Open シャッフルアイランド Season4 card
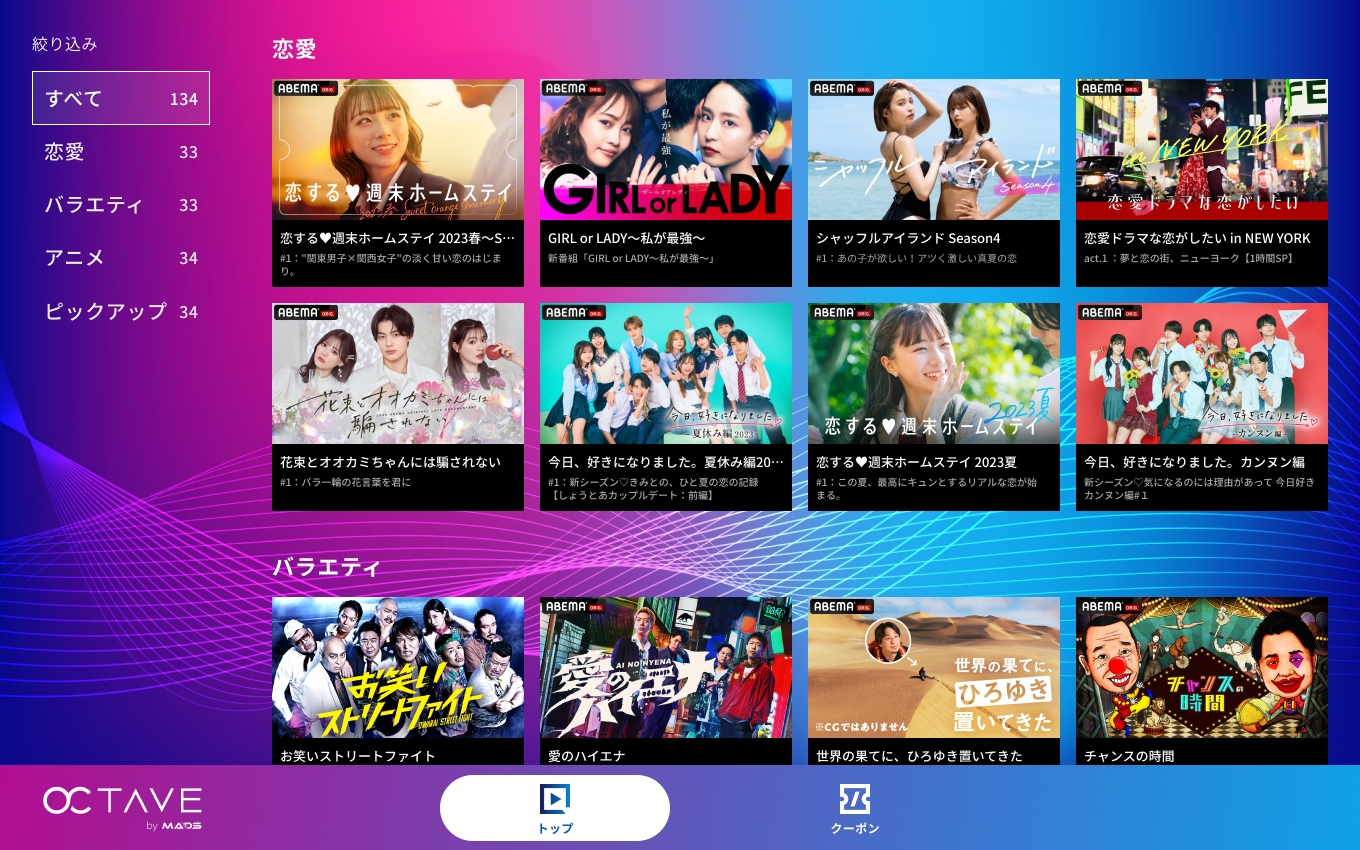This screenshot has height=850, width=1360. [x=934, y=183]
